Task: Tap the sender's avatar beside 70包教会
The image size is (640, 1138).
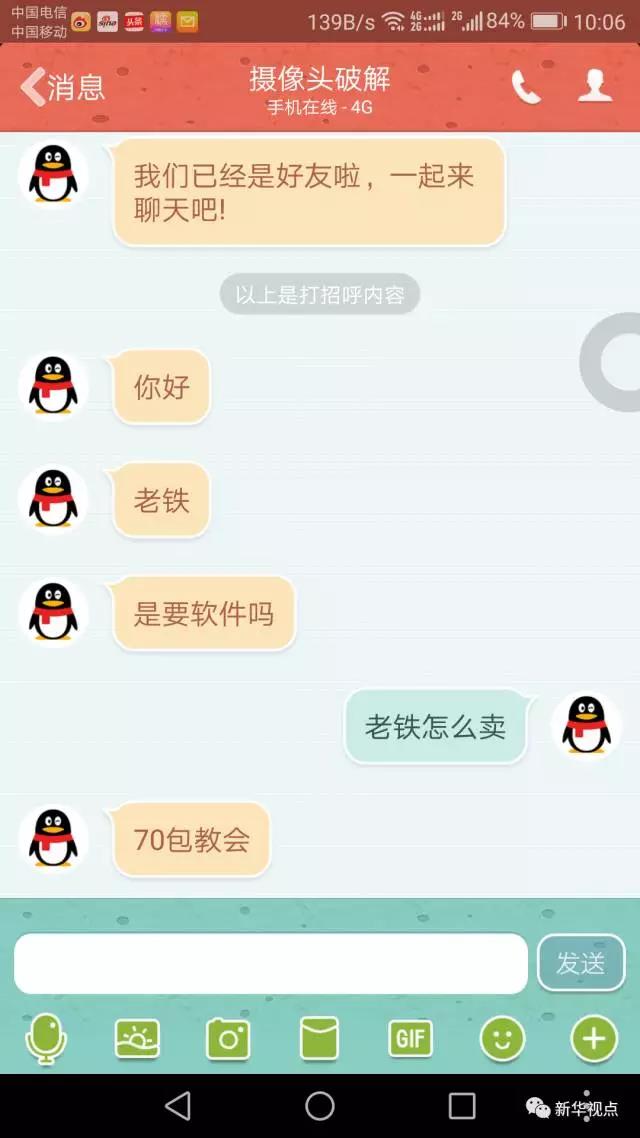Action: pos(53,838)
